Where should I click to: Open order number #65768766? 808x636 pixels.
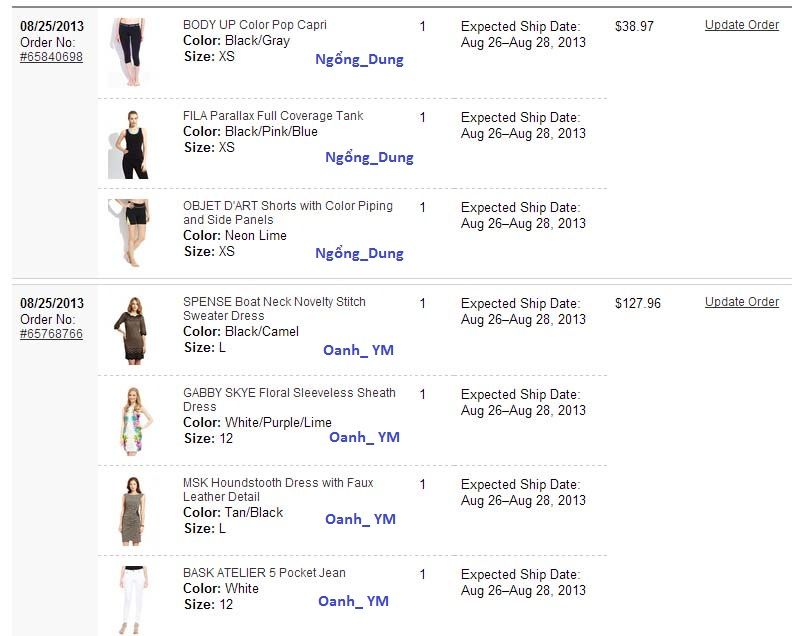[51, 334]
